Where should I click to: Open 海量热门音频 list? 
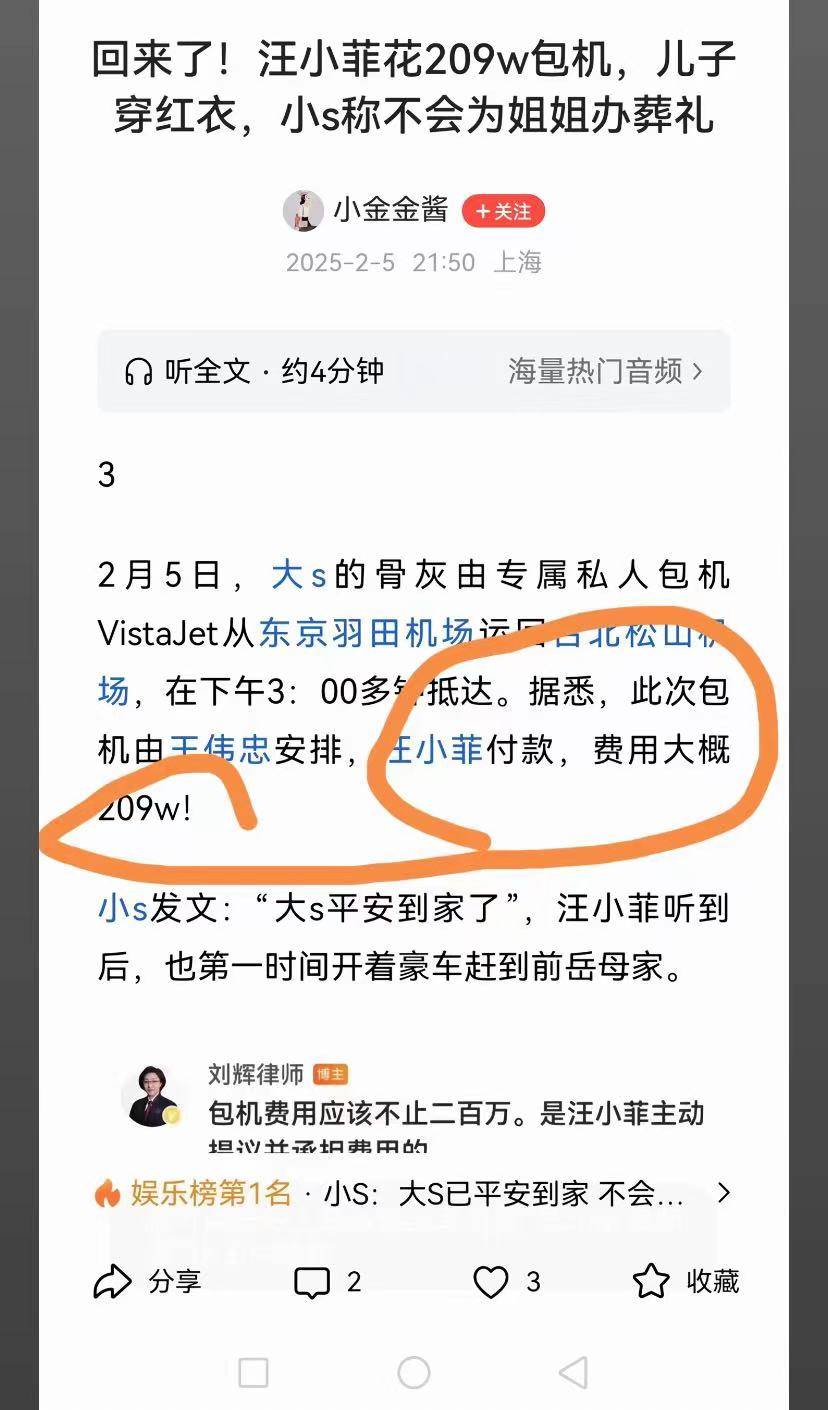click(x=605, y=372)
